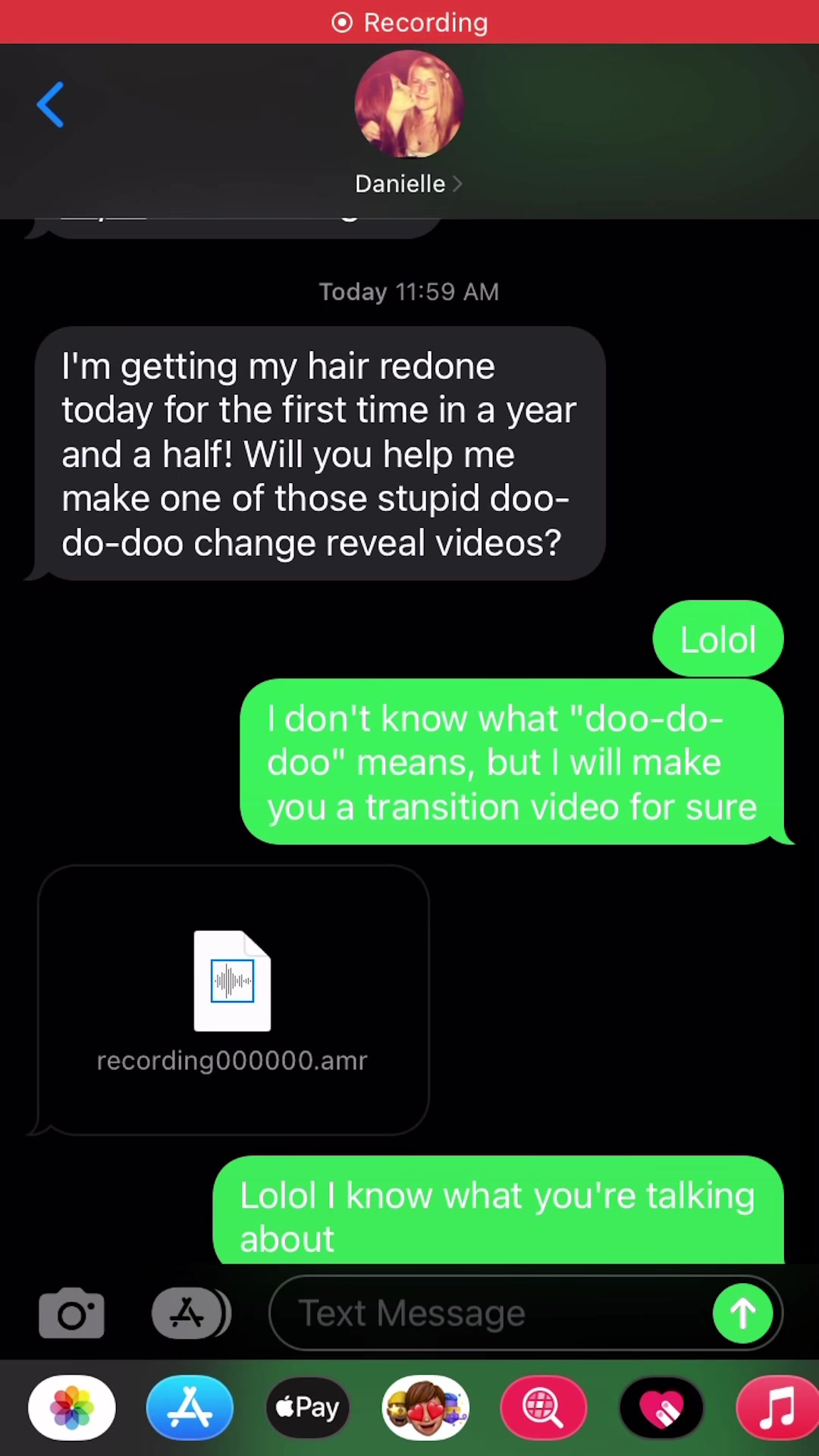This screenshot has width=819, height=1456.
Task: Open Memoji stickers
Action: (425, 1407)
